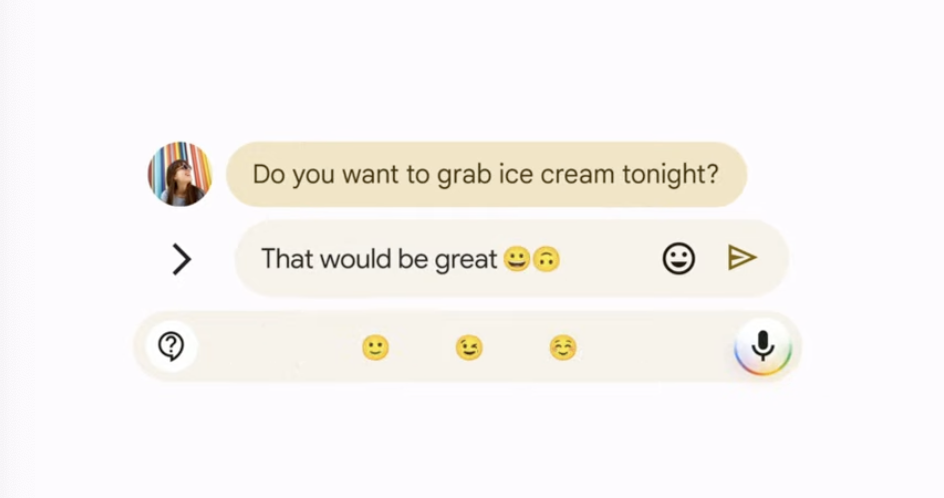Insert the slightly smiling face emoji suggestion
The image size is (944, 498).
pyautogui.click(x=375, y=348)
